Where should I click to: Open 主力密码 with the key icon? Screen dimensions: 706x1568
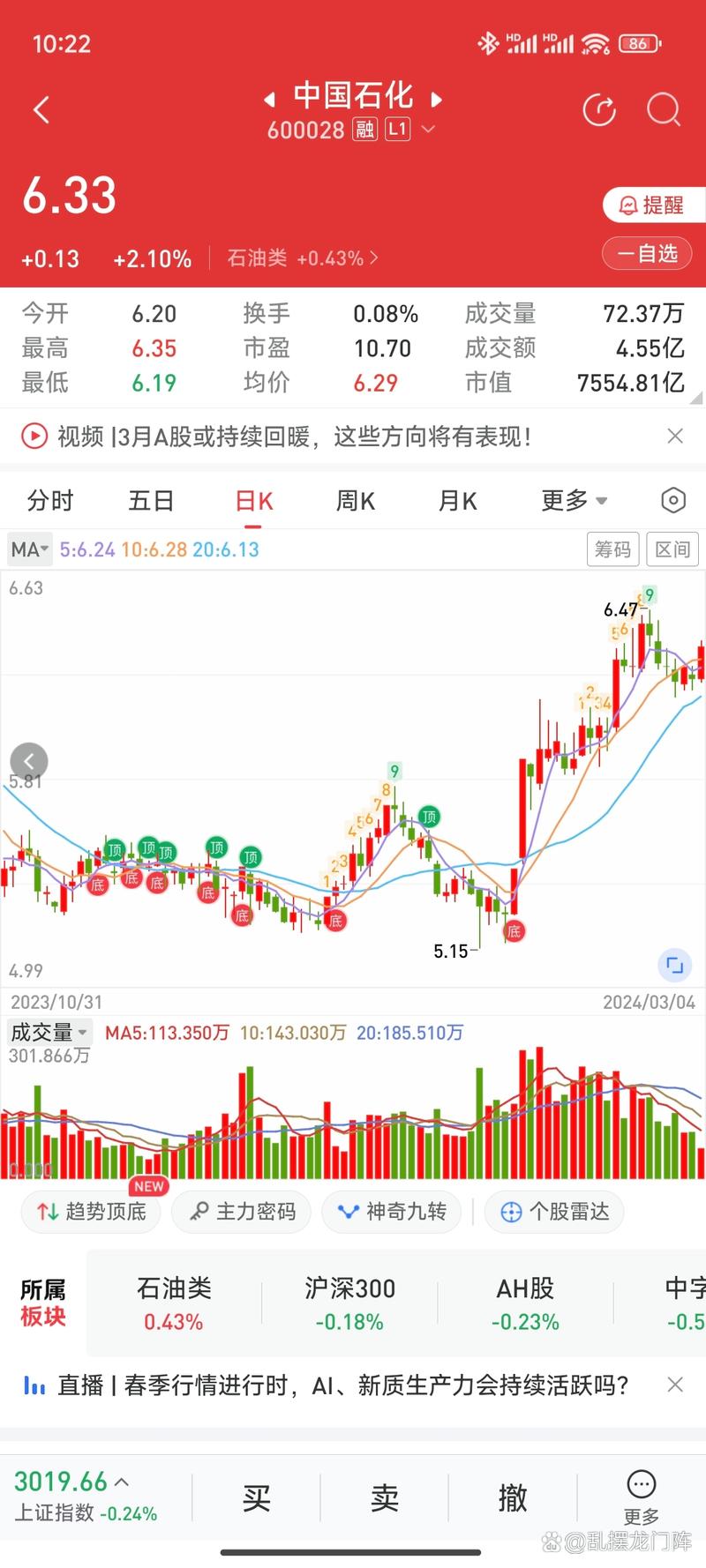pos(241,1211)
